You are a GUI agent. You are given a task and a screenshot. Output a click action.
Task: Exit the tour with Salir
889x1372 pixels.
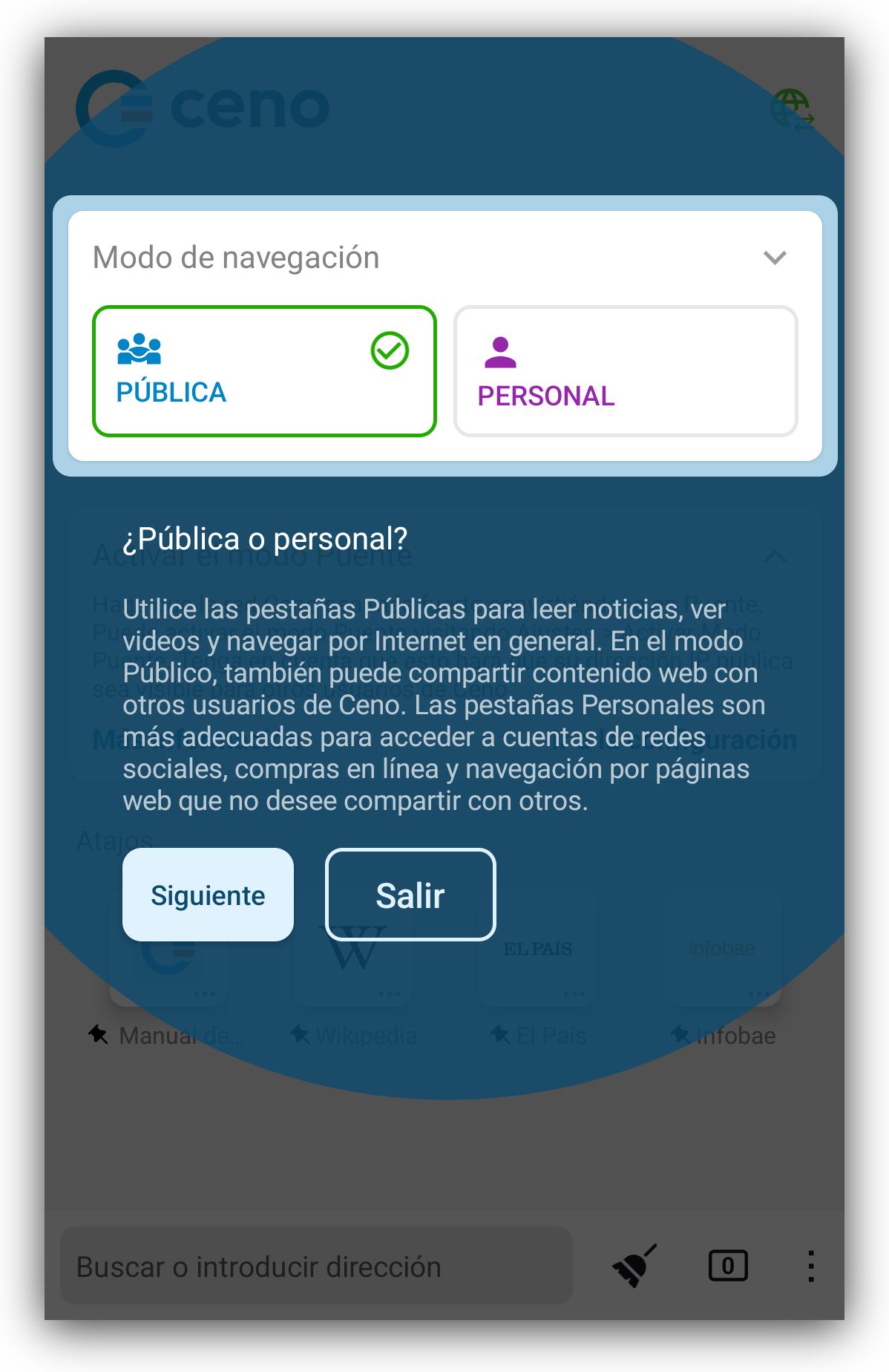coord(410,895)
